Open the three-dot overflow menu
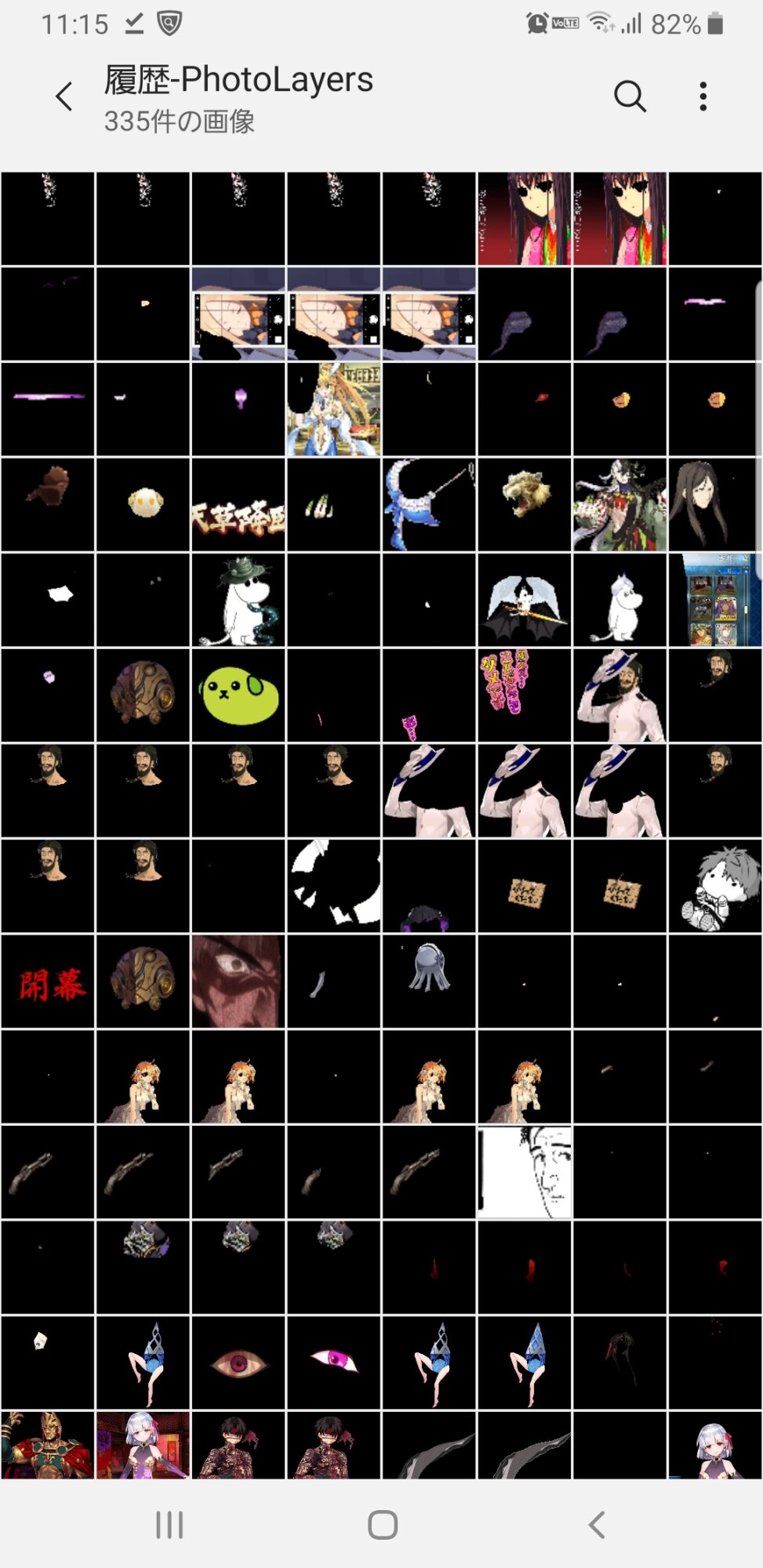 click(x=703, y=96)
